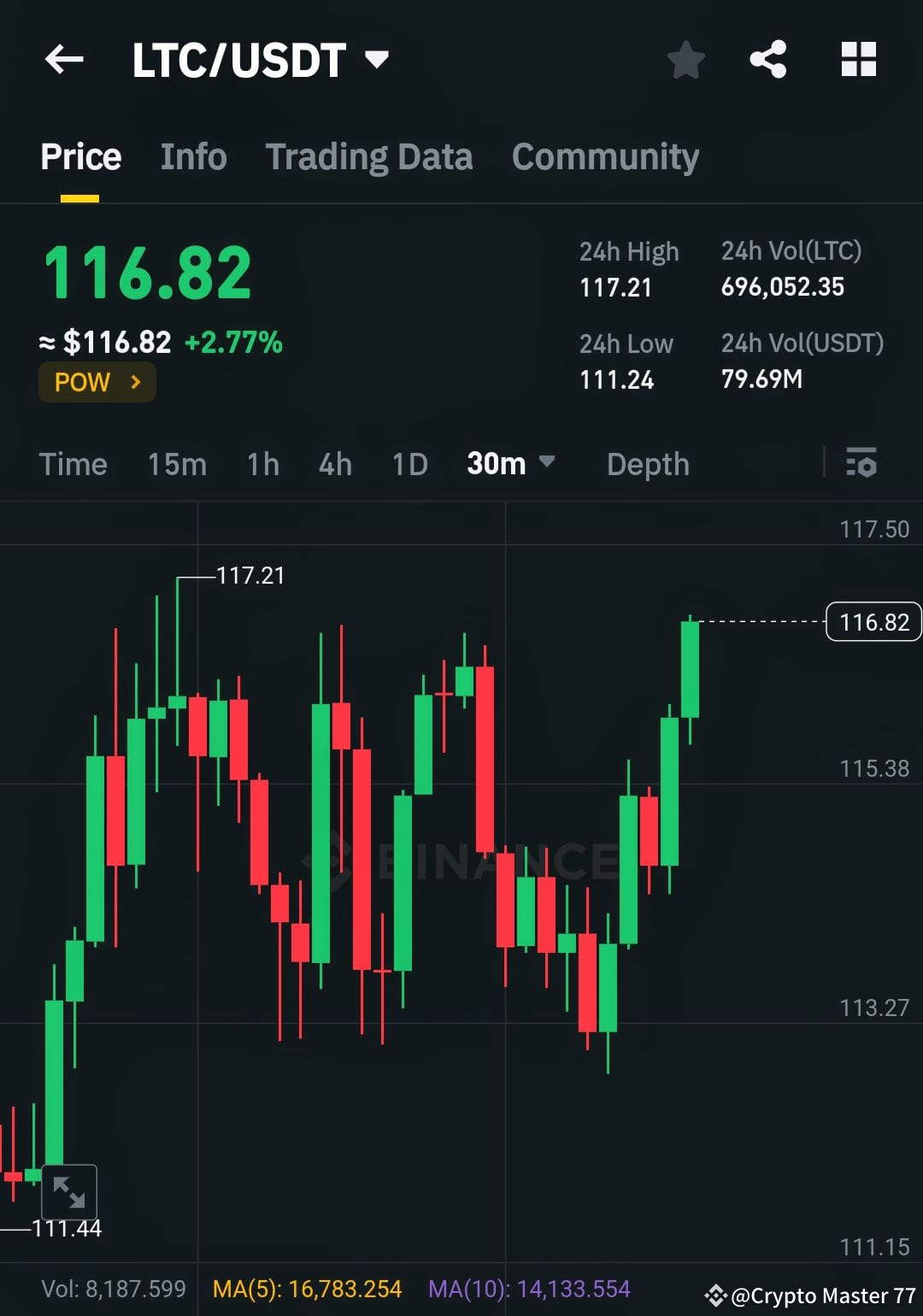Tap the MA(5) moving average label
923x1316 pixels.
coord(306,1288)
